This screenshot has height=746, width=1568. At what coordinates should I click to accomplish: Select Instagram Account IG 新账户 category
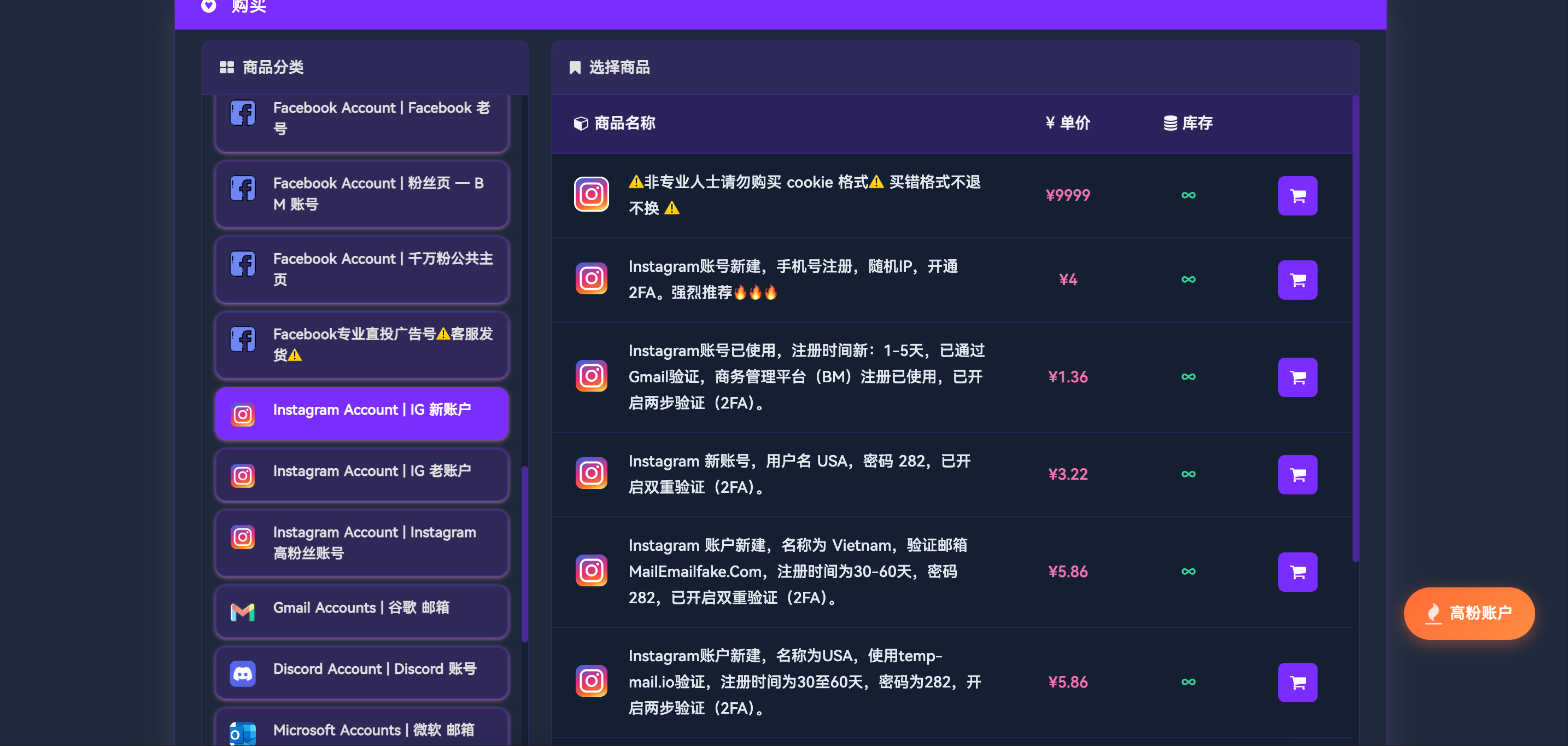(x=361, y=413)
